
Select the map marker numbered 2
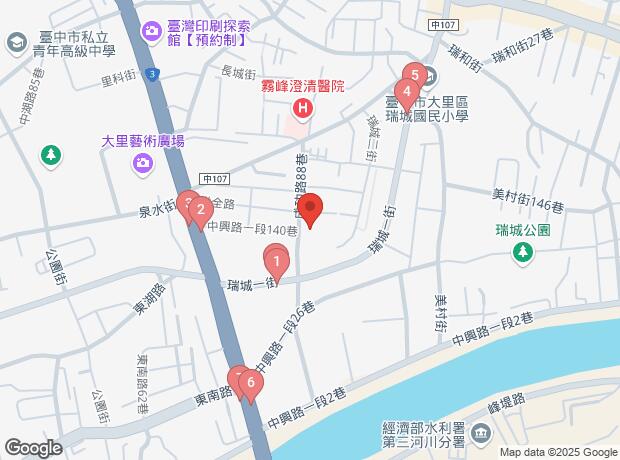(201, 210)
